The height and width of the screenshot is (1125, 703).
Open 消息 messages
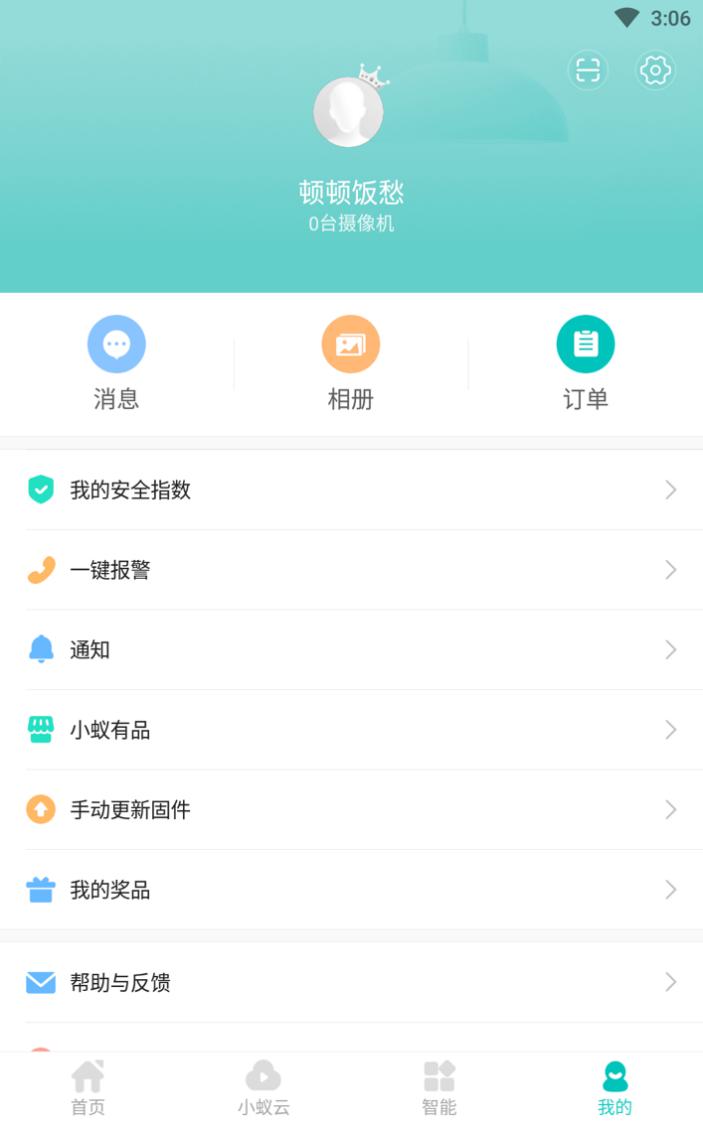[116, 364]
